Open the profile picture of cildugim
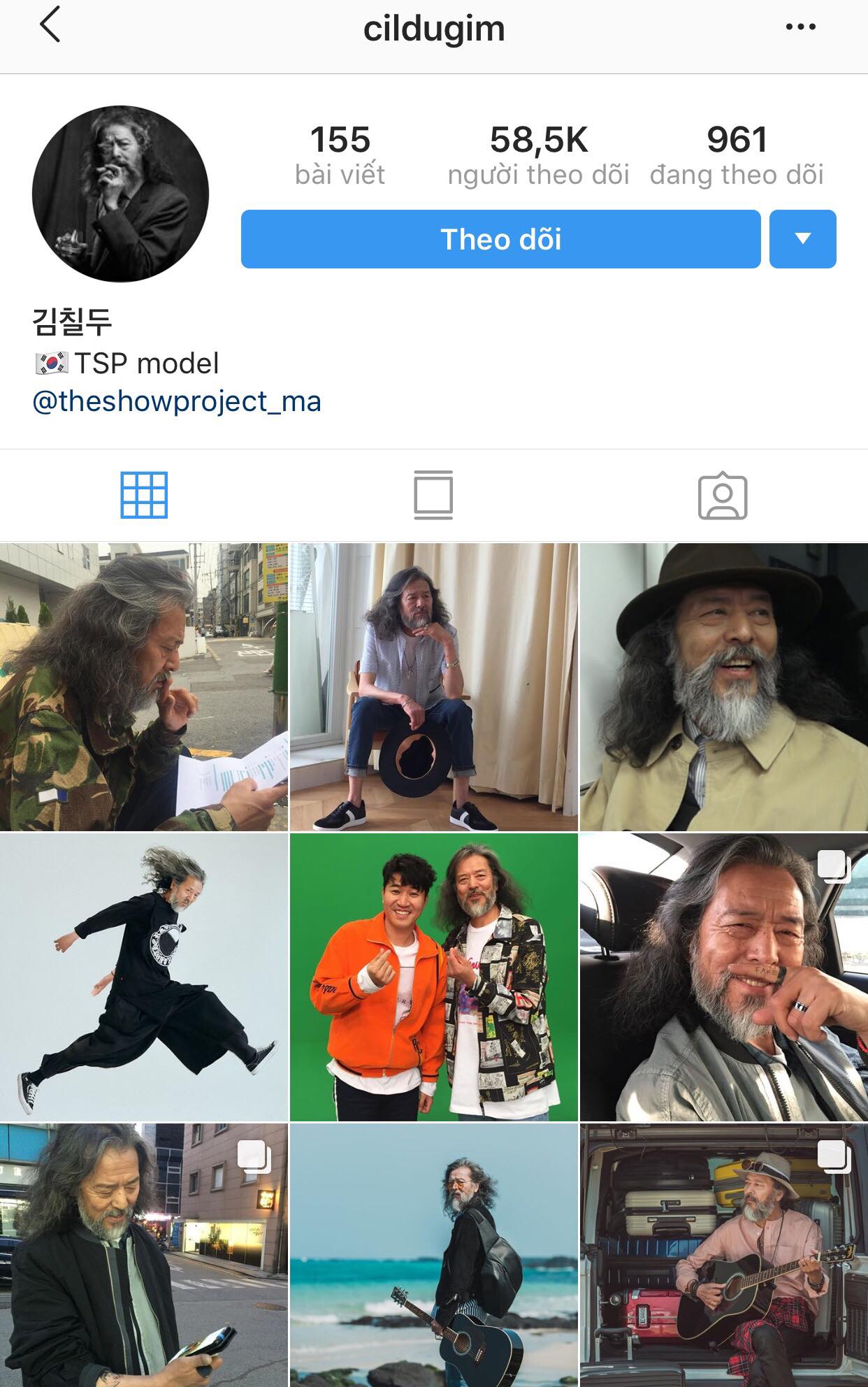868x1387 pixels. [x=120, y=194]
